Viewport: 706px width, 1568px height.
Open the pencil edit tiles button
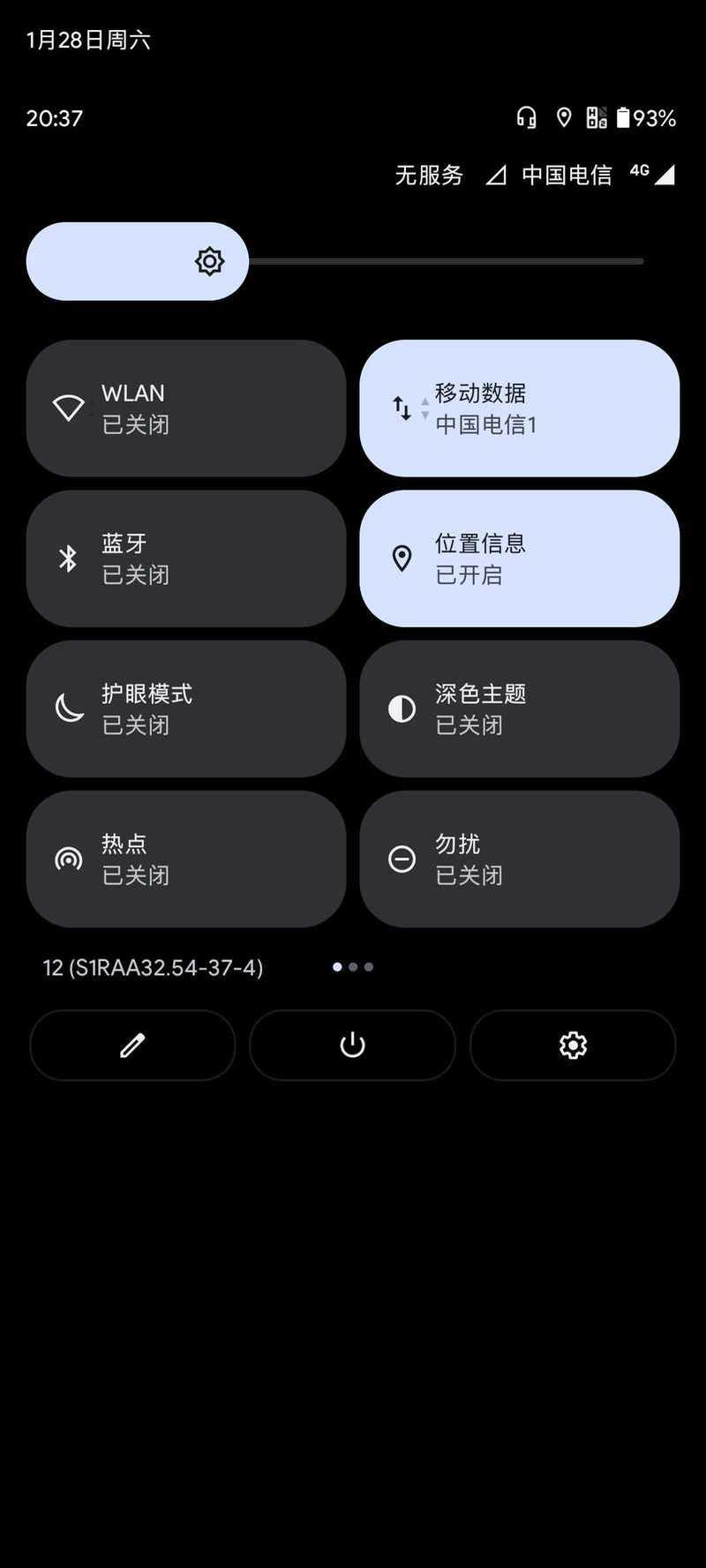point(132,1046)
